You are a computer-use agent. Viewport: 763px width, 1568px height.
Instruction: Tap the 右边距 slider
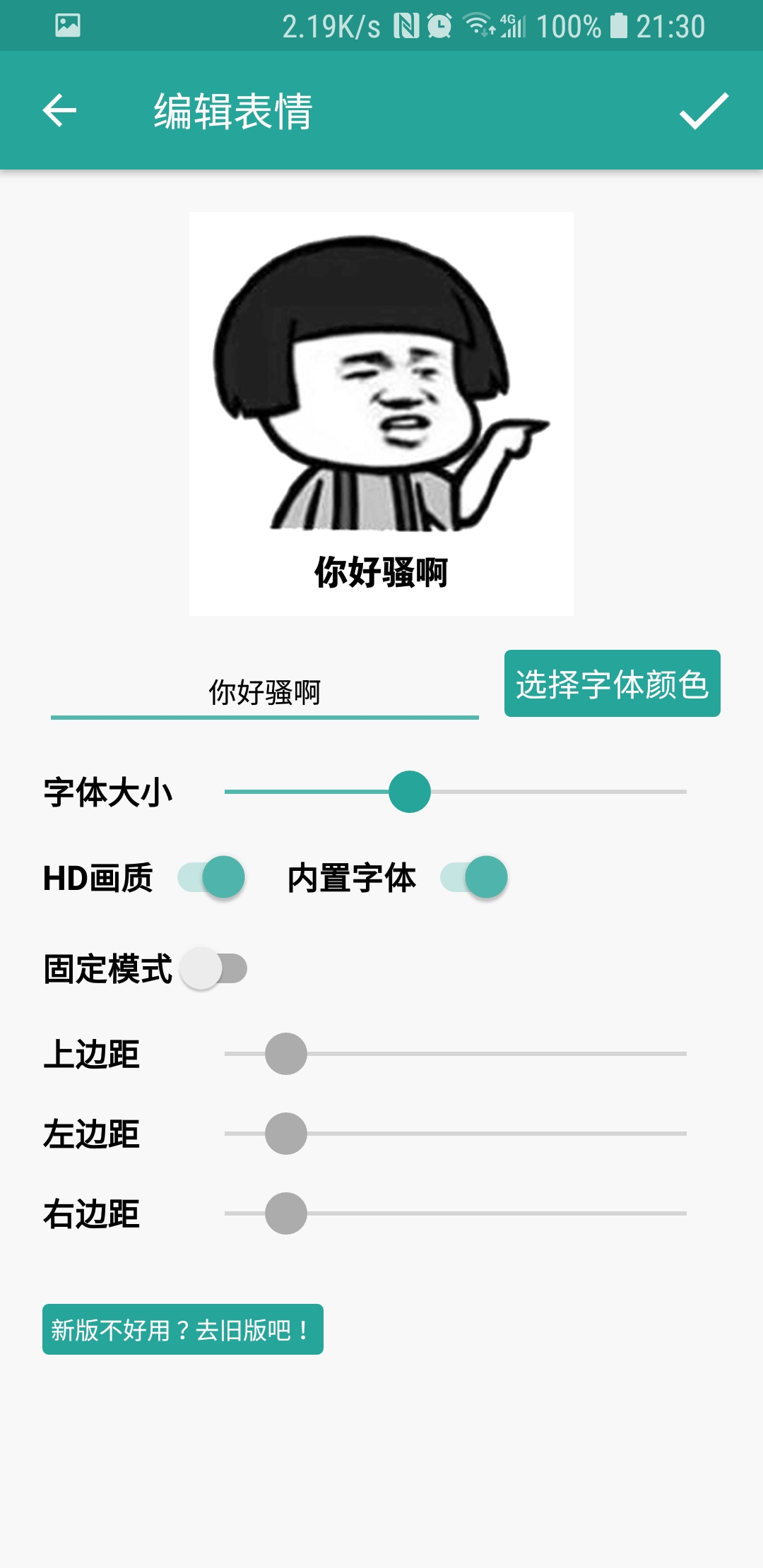click(x=455, y=1213)
